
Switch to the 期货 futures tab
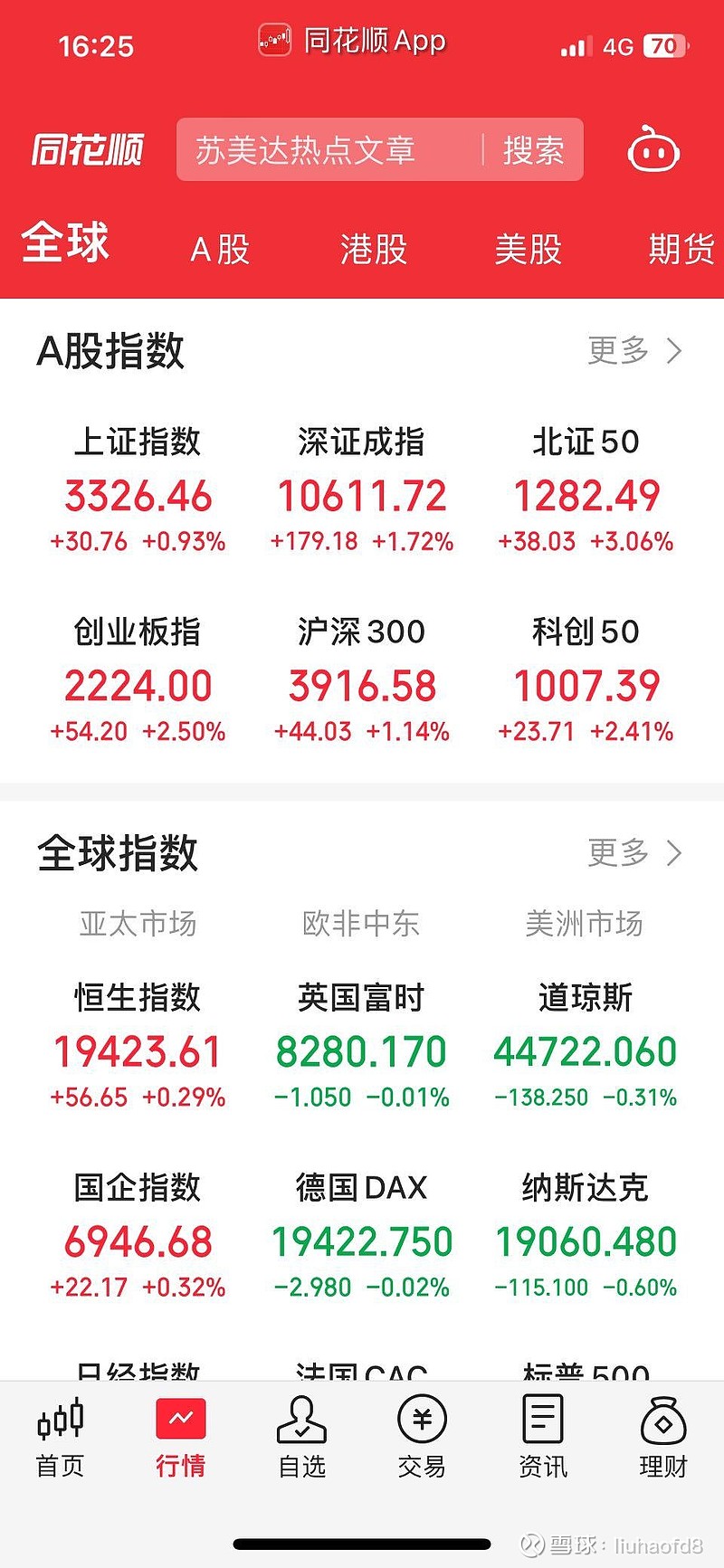tap(680, 248)
